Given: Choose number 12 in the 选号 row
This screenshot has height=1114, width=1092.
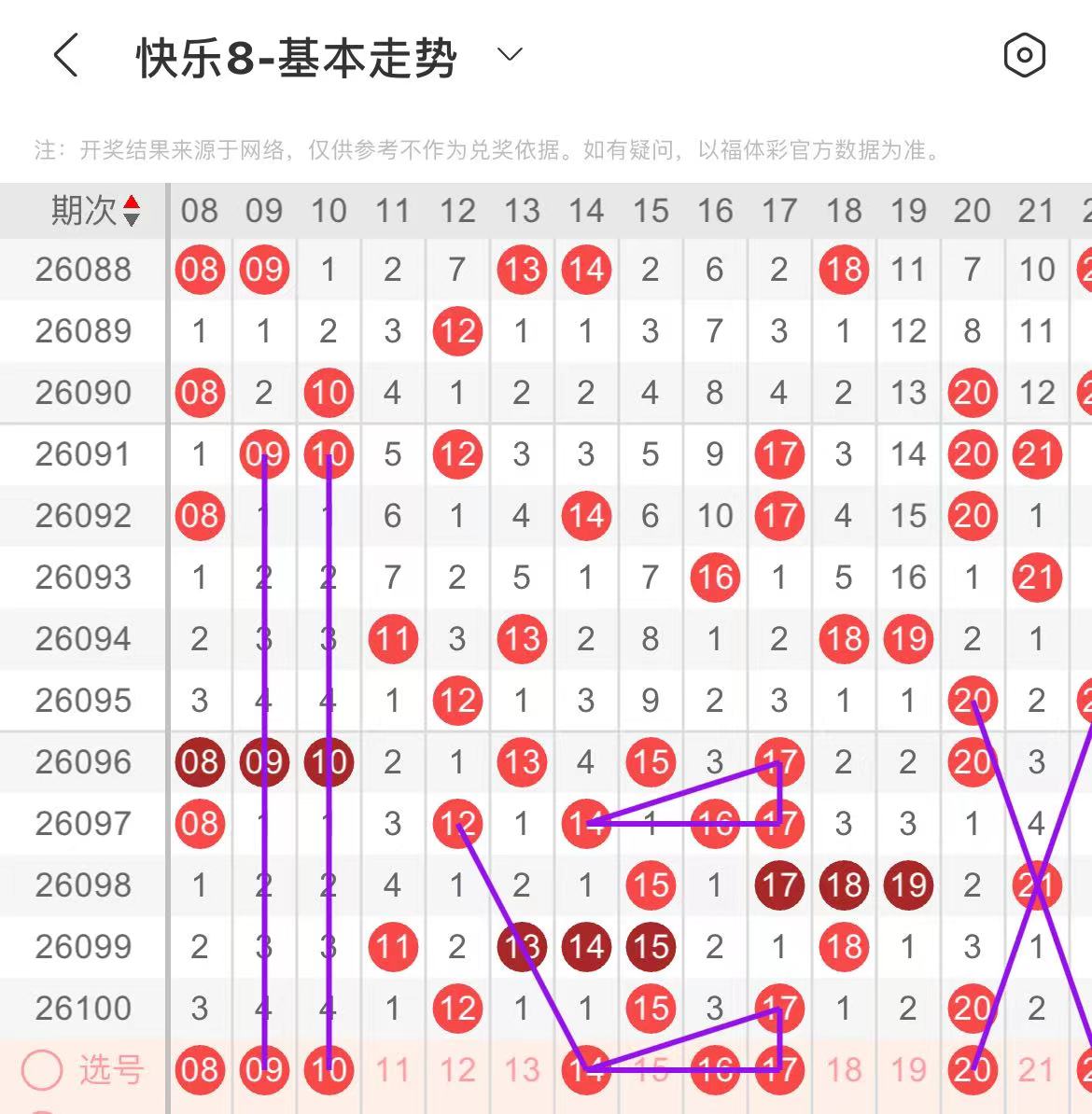Looking at the screenshot, I should (x=457, y=1070).
